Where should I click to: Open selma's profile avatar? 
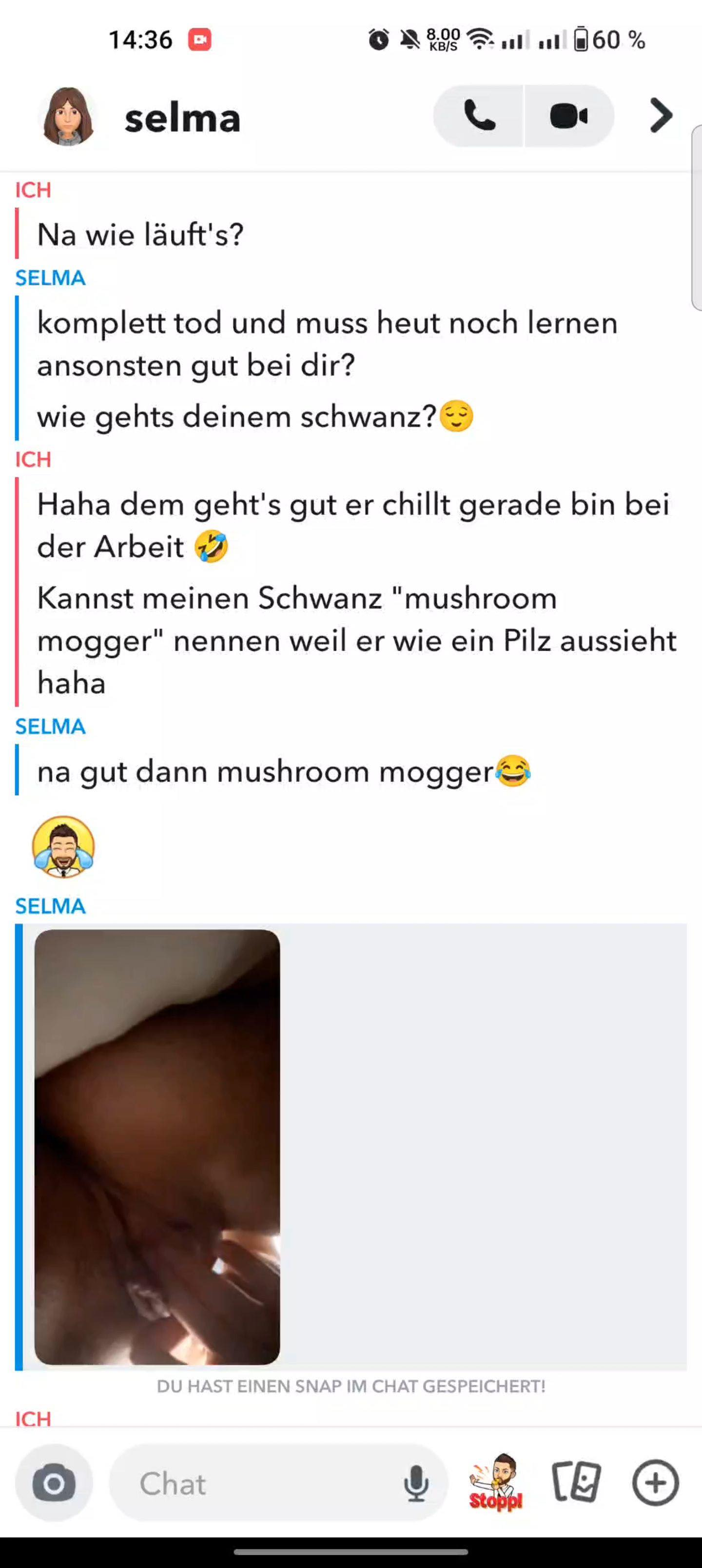(68, 116)
